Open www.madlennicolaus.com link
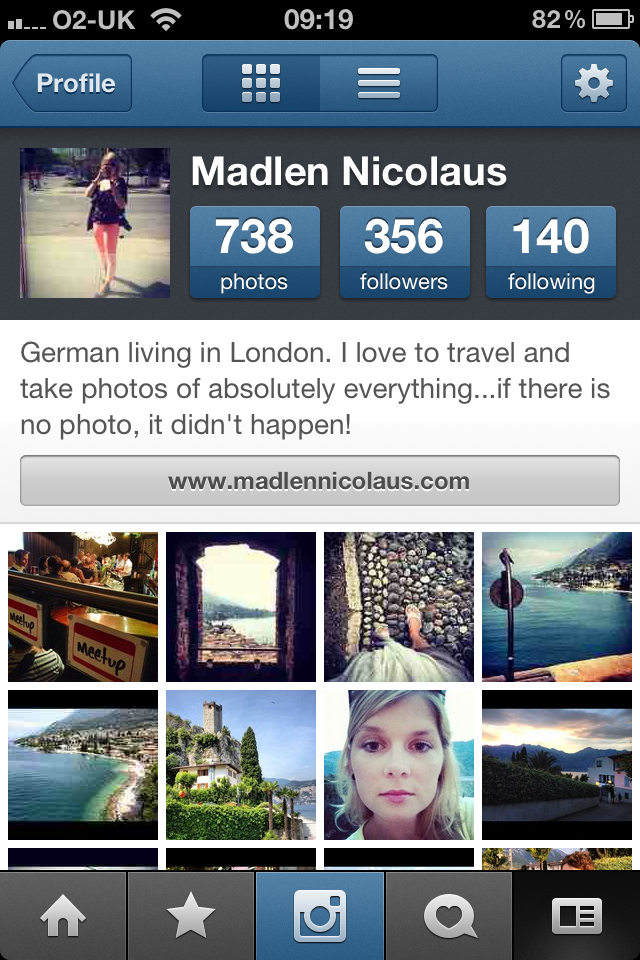640x960 pixels. point(319,481)
